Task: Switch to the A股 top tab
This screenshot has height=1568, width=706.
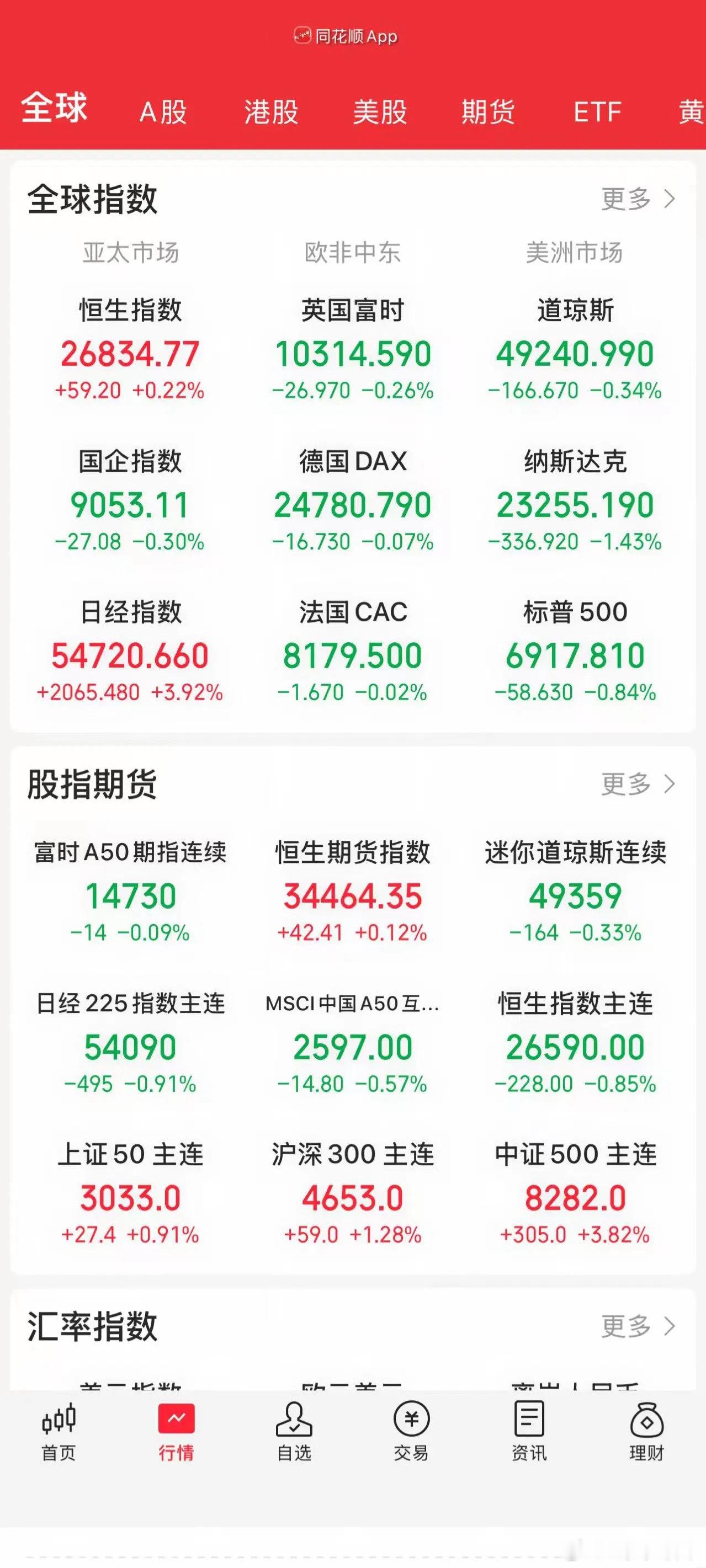Action: pos(163,112)
